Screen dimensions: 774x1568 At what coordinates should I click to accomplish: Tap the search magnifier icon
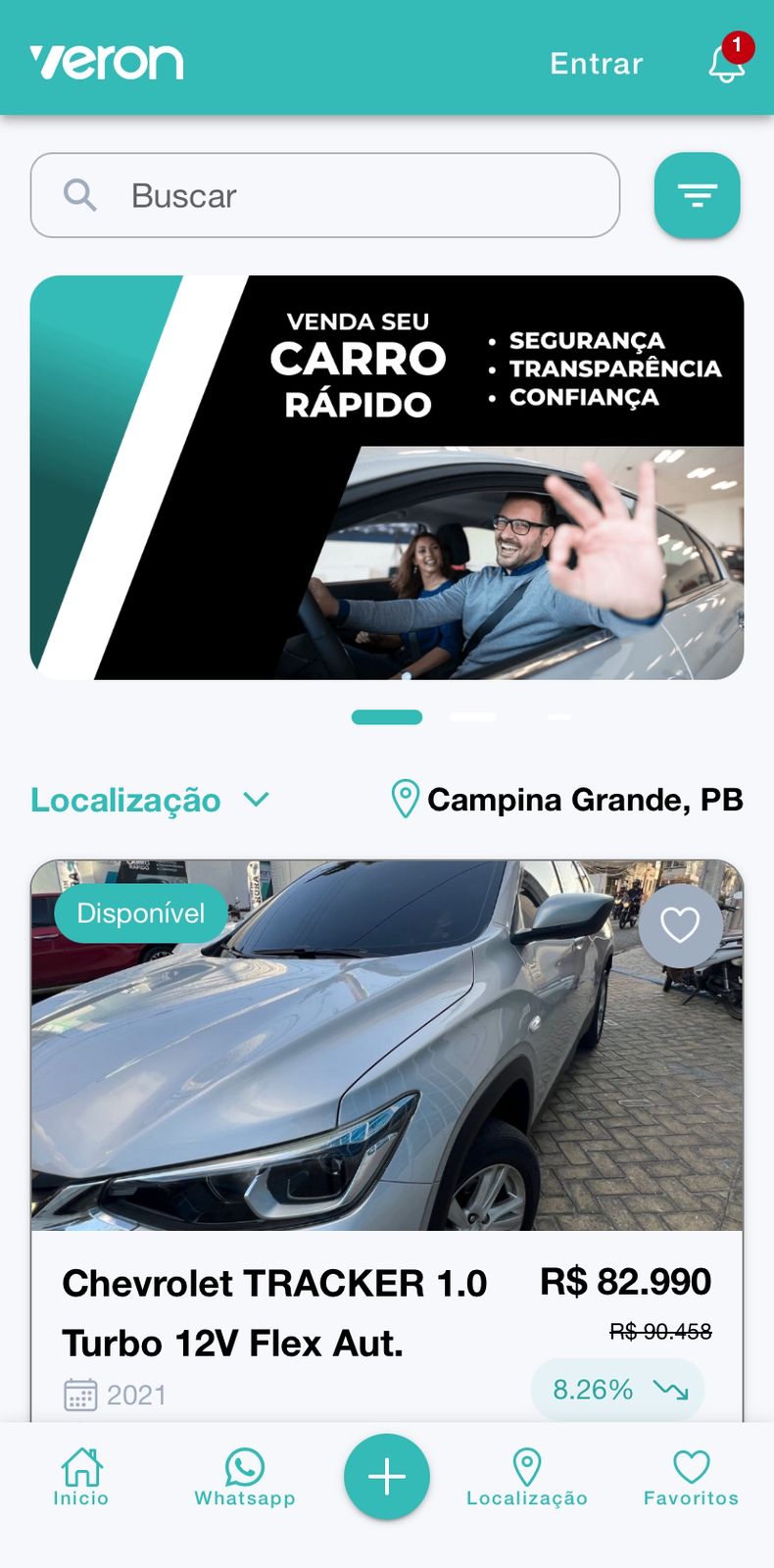pos(81,195)
